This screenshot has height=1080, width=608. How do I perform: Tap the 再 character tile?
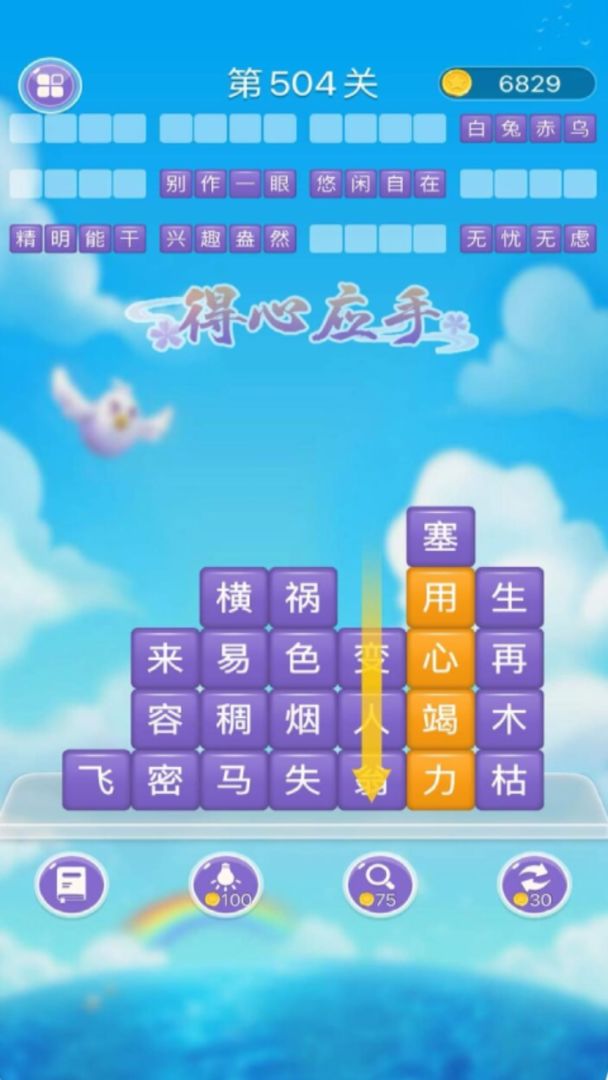pos(509,659)
